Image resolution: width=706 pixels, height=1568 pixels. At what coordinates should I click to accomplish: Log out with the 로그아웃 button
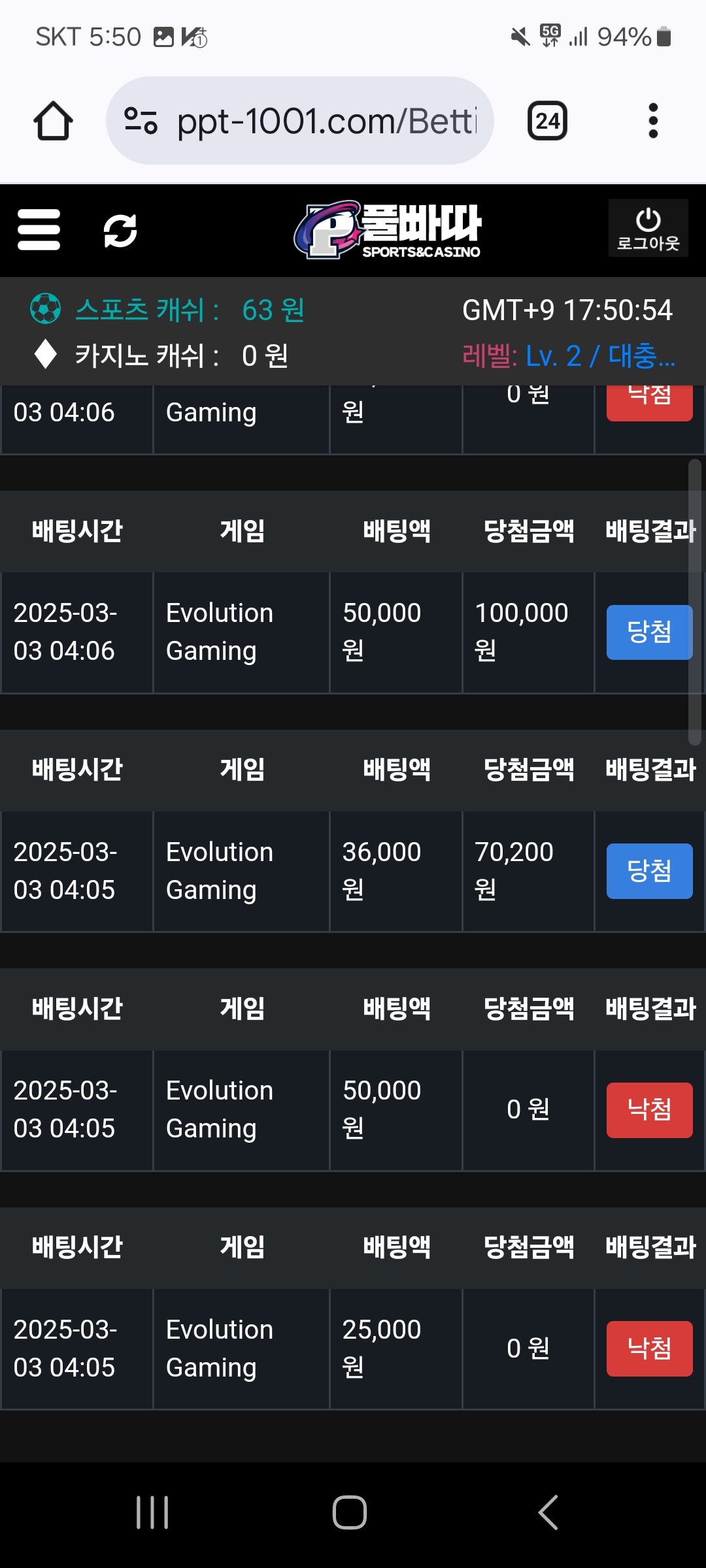pyautogui.click(x=648, y=228)
